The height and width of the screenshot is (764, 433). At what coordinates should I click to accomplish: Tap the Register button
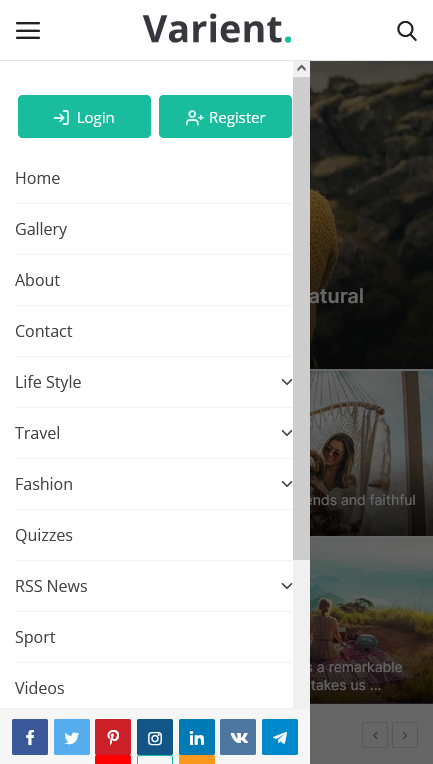(x=226, y=116)
